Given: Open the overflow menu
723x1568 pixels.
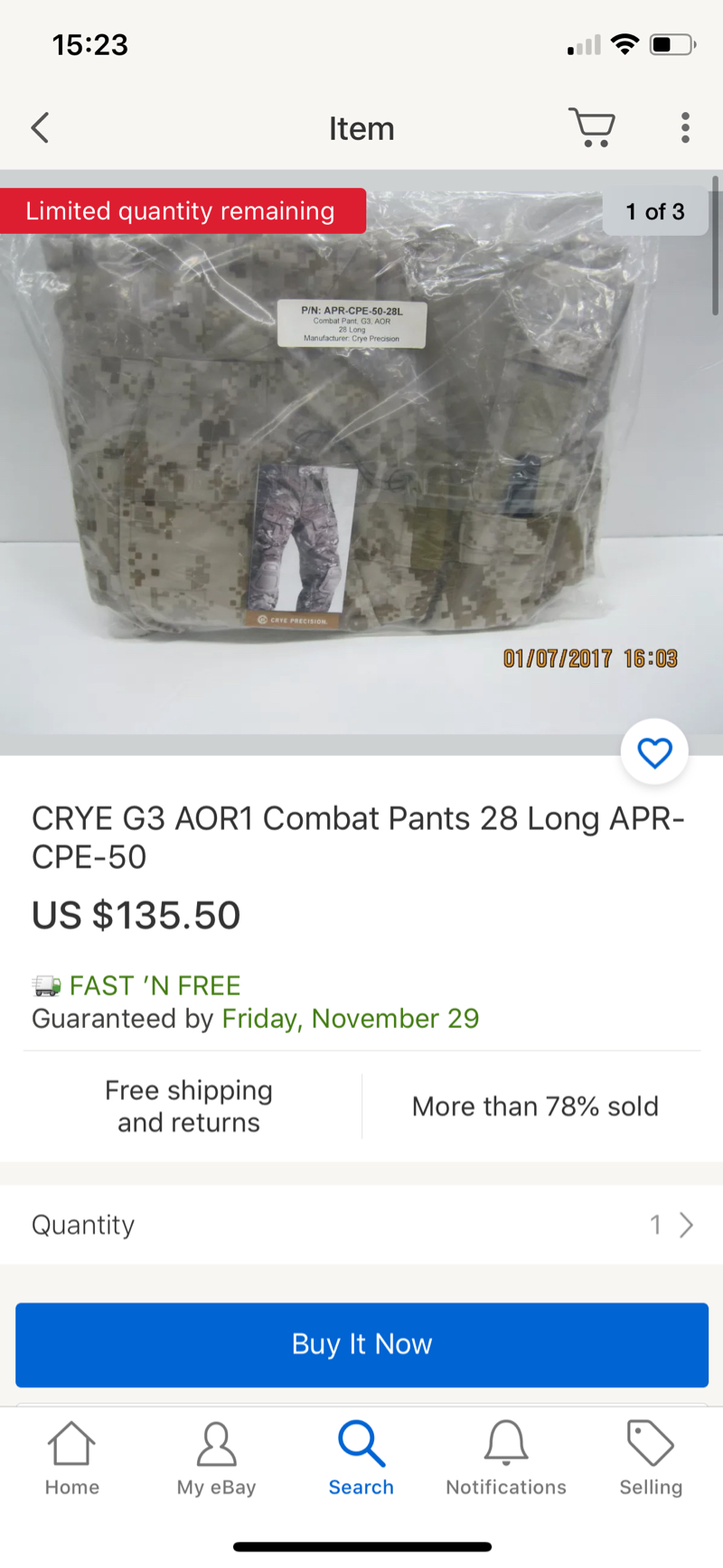Looking at the screenshot, I should click(x=685, y=128).
